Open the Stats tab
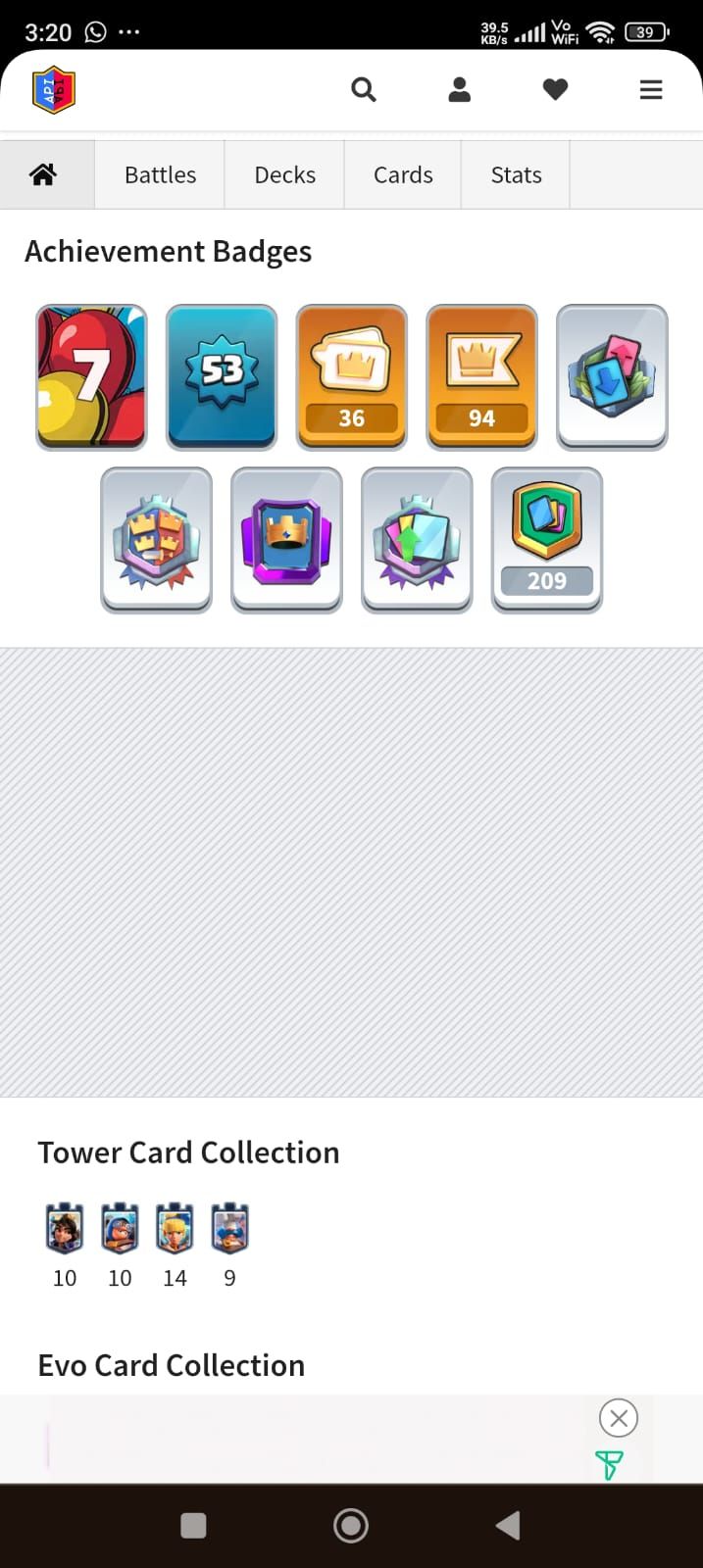Viewport: 703px width, 1568px height. [516, 174]
